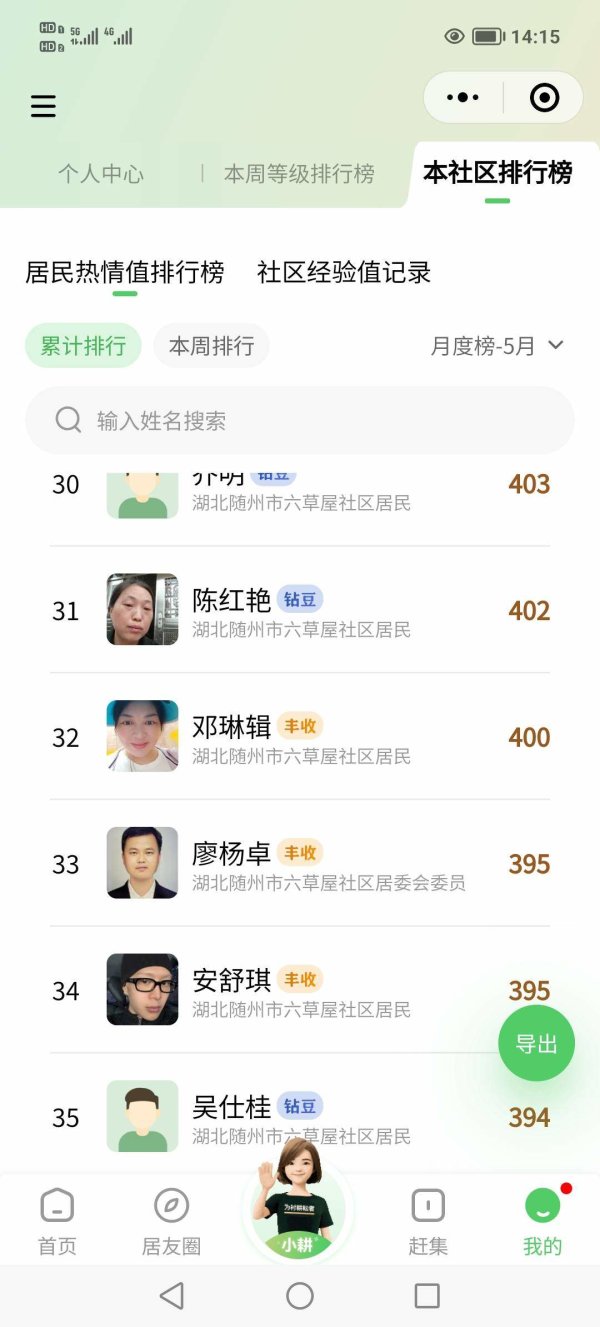Expand the 月度榜-5月 dropdown
Image resolution: width=600 pixels, height=1327 pixels.
tap(497, 346)
